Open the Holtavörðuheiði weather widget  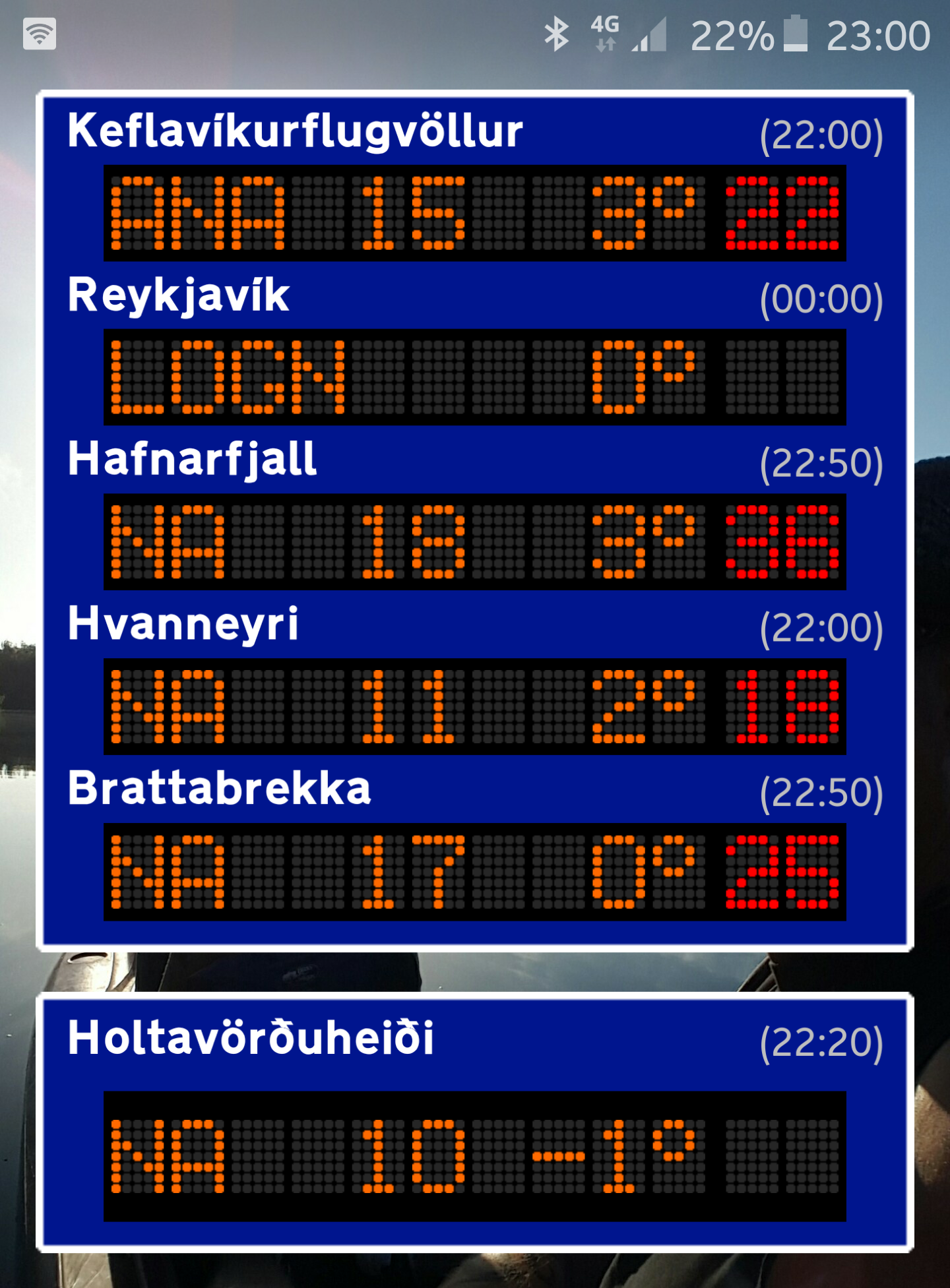pyautogui.click(x=475, y=1122)
